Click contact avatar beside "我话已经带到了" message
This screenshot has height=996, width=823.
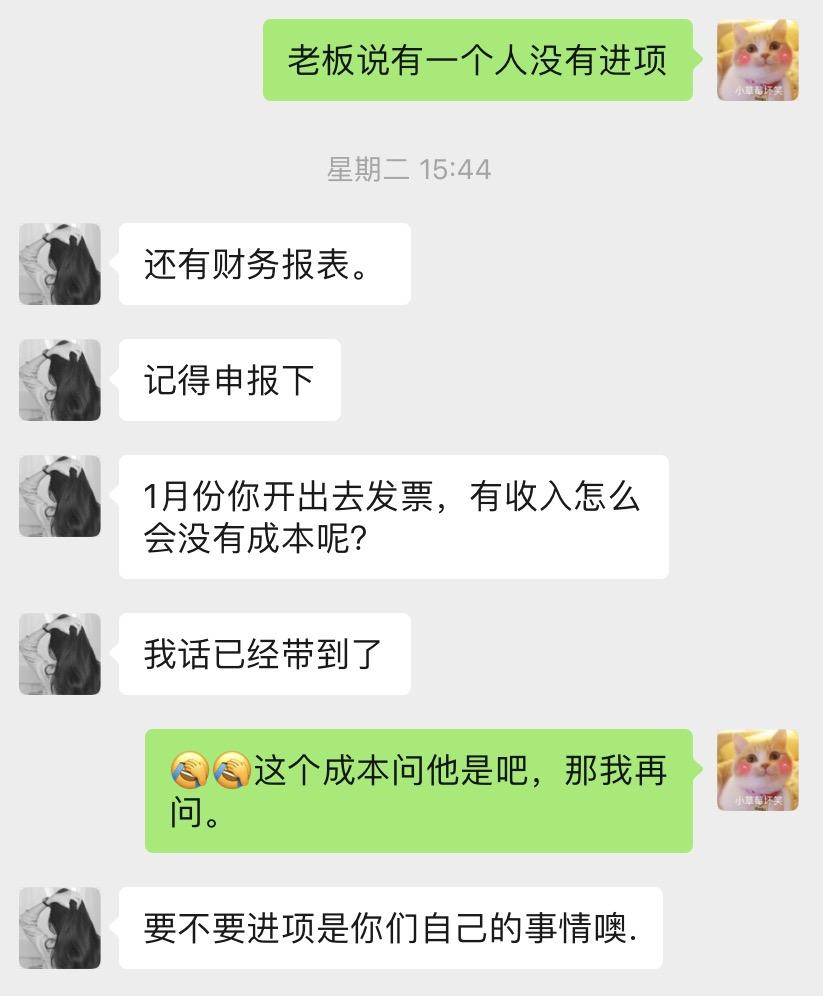pos(60,655)
